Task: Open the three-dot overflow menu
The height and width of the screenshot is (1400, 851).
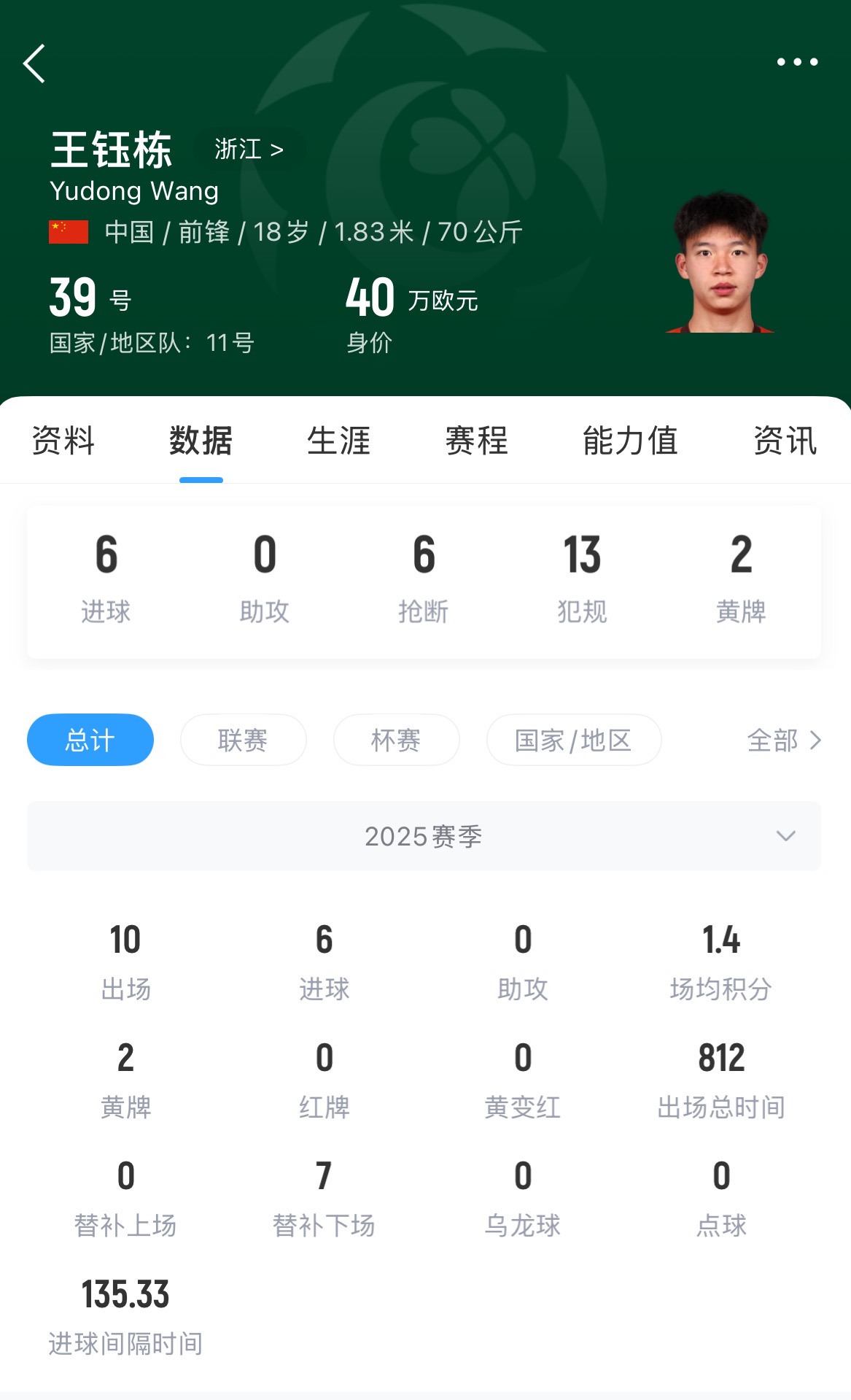Action: point(797,62)
